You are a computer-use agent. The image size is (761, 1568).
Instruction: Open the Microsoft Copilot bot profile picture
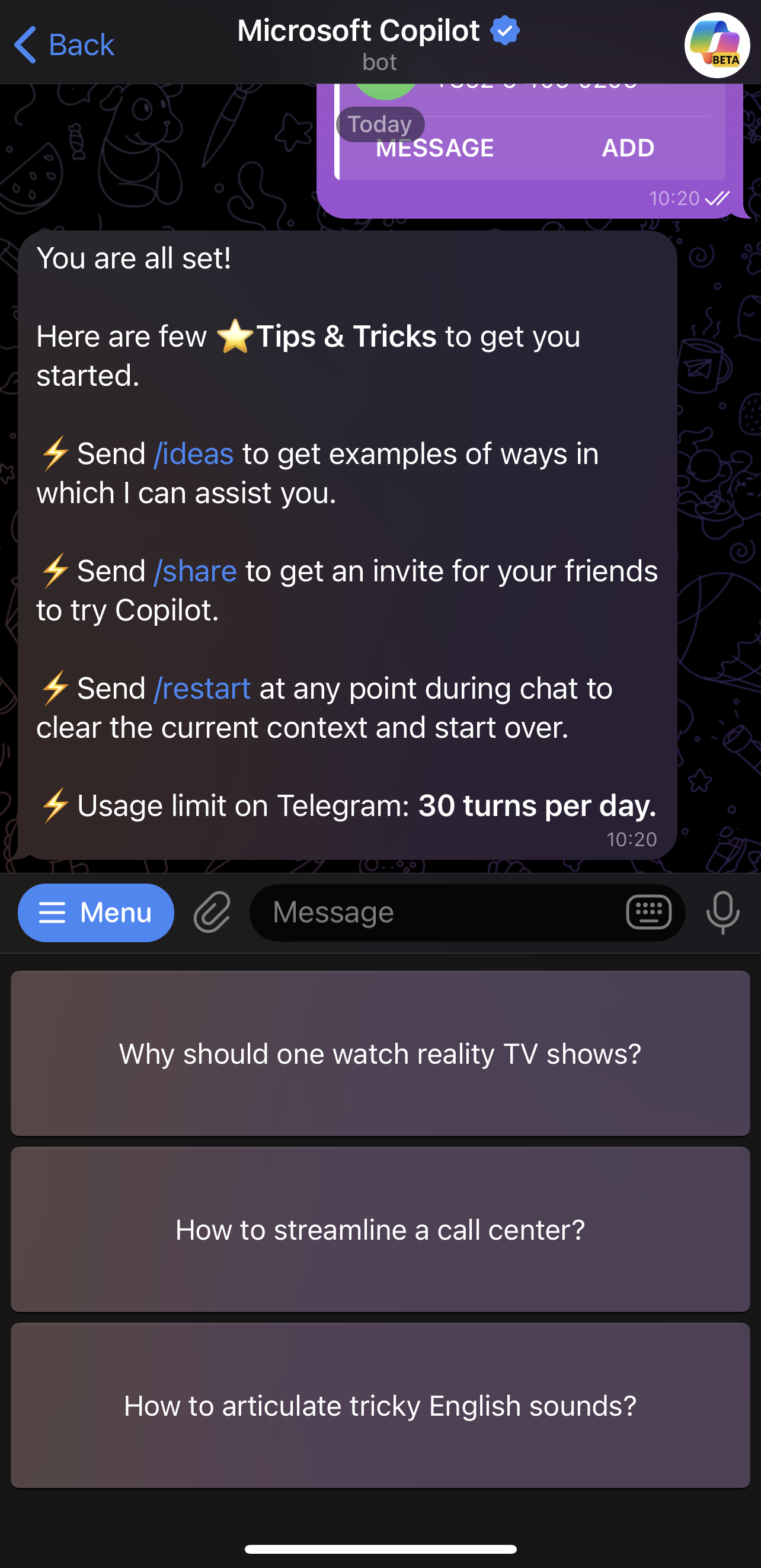(717, 45)
